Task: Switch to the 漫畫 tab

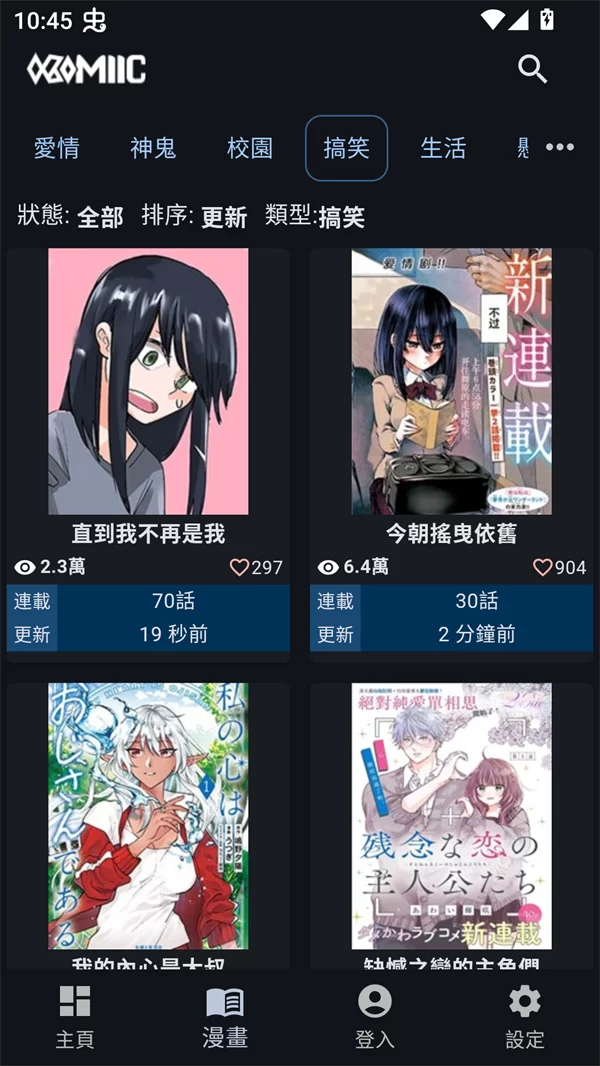Action: pos(225,1017)
